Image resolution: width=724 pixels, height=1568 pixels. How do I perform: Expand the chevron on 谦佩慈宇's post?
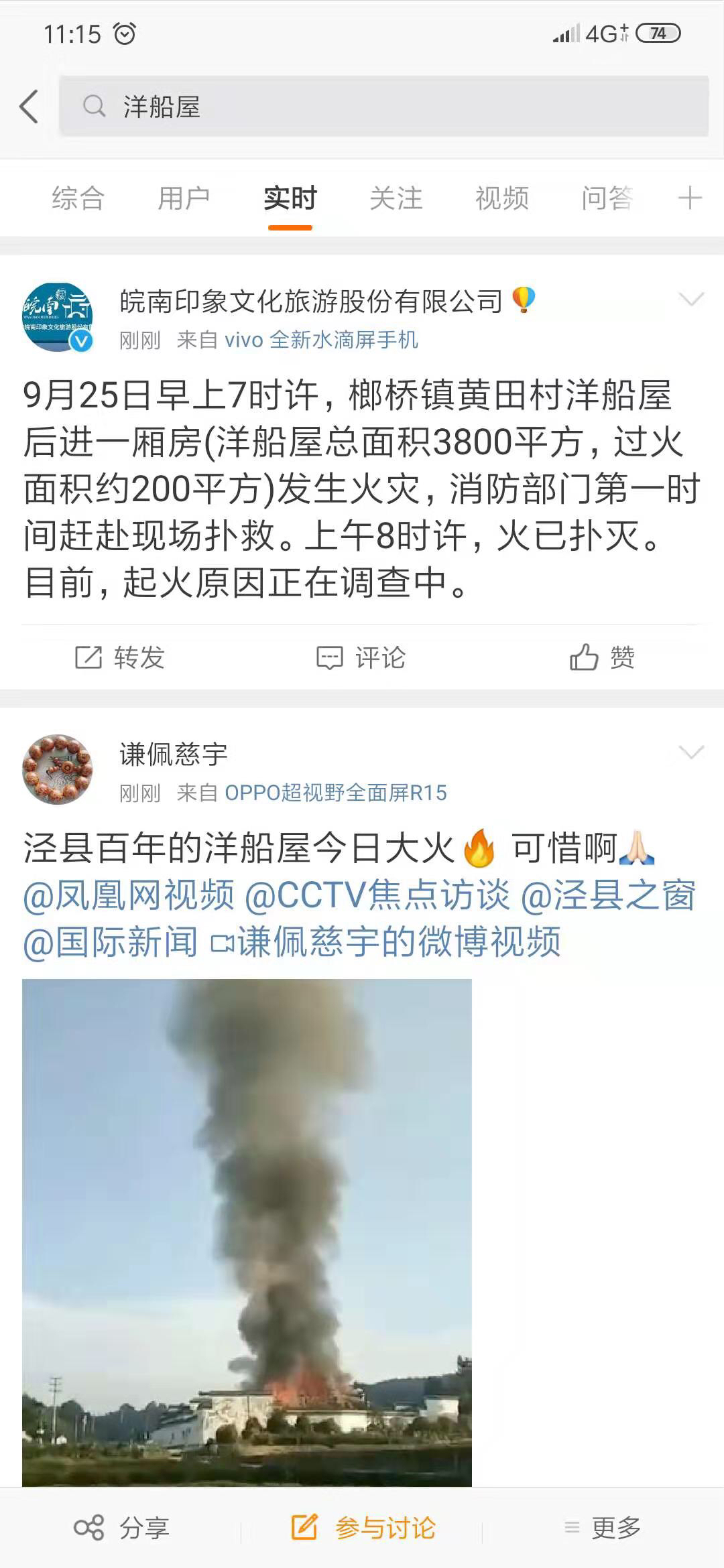[x=691, y=752]
